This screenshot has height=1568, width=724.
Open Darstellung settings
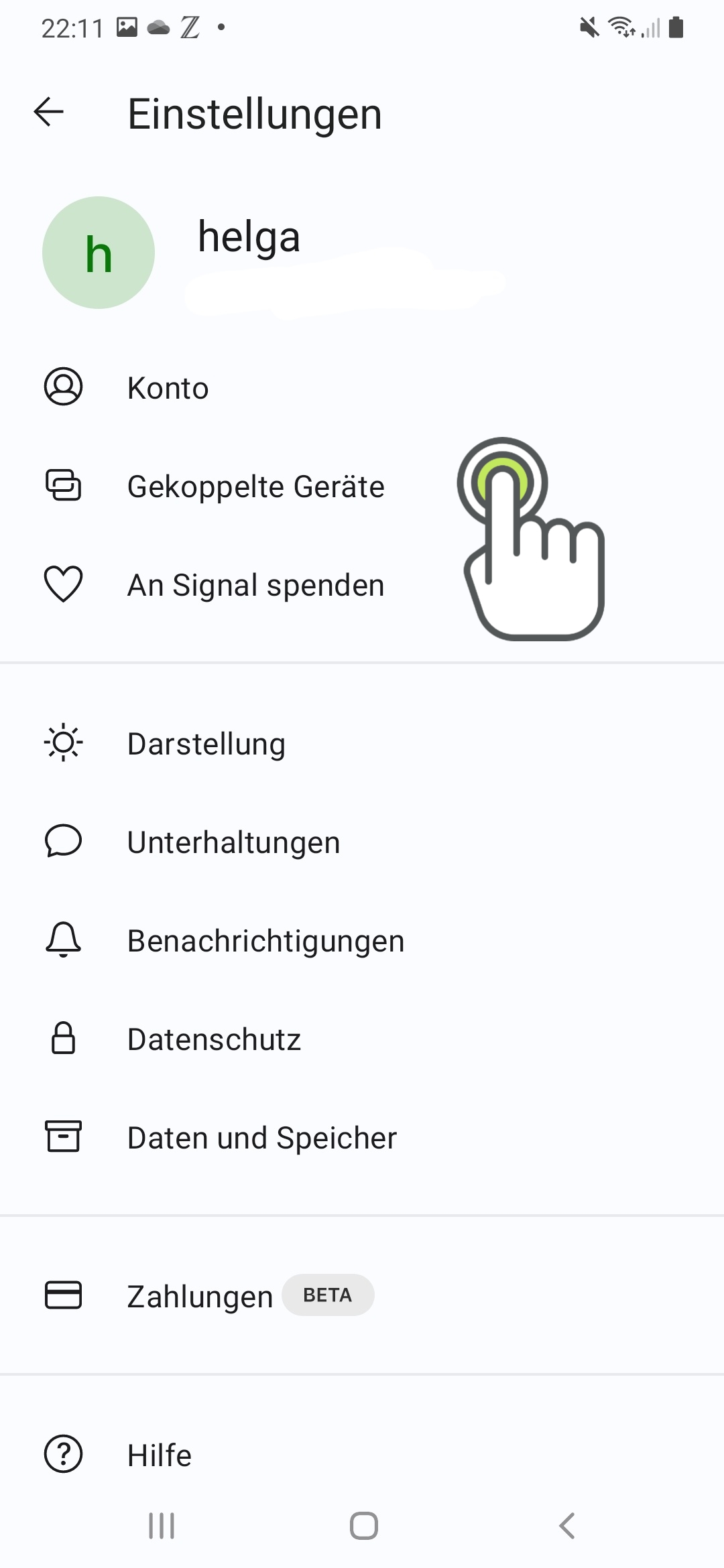[x=362, y=743]
